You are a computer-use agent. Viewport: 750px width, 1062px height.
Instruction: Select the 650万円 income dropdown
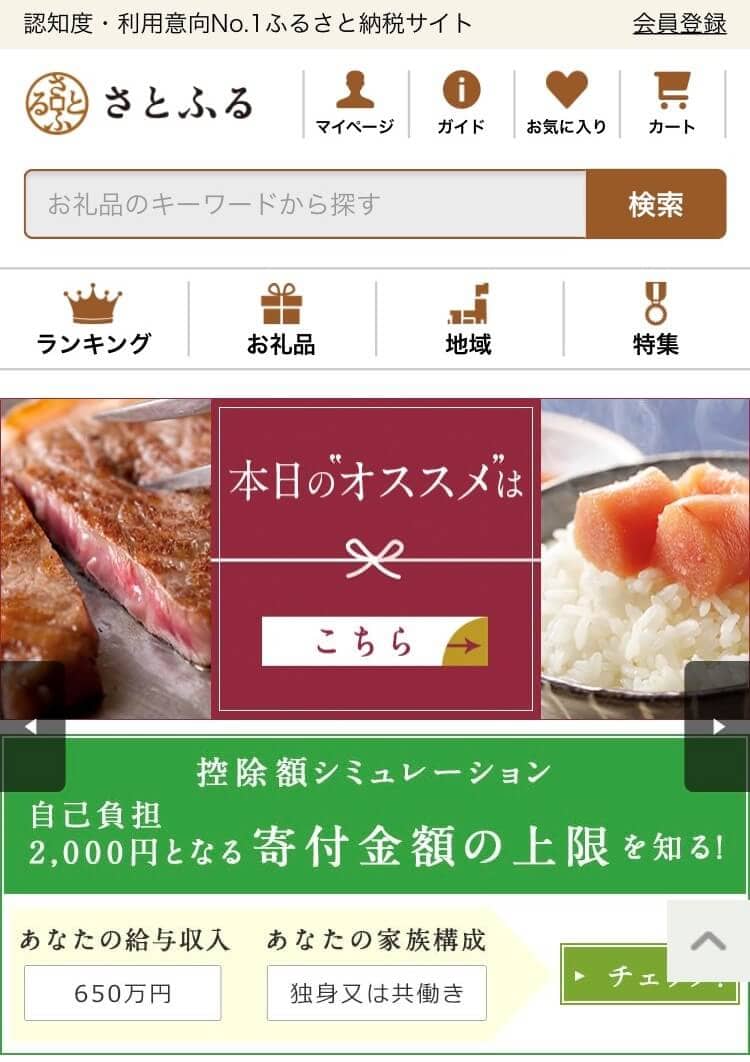122,993
